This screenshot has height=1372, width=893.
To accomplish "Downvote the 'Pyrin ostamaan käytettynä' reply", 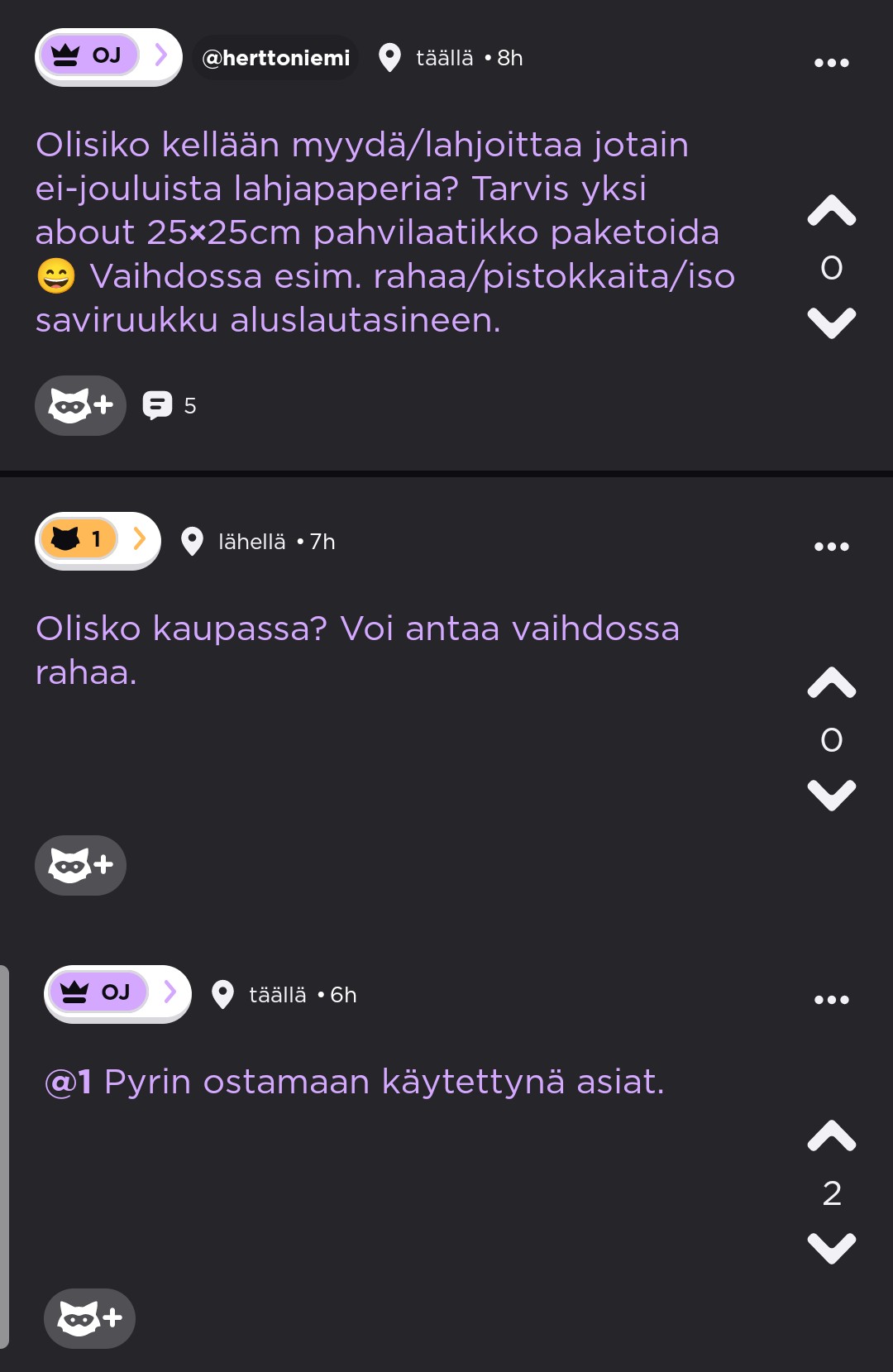I will tap(831, 1248).
